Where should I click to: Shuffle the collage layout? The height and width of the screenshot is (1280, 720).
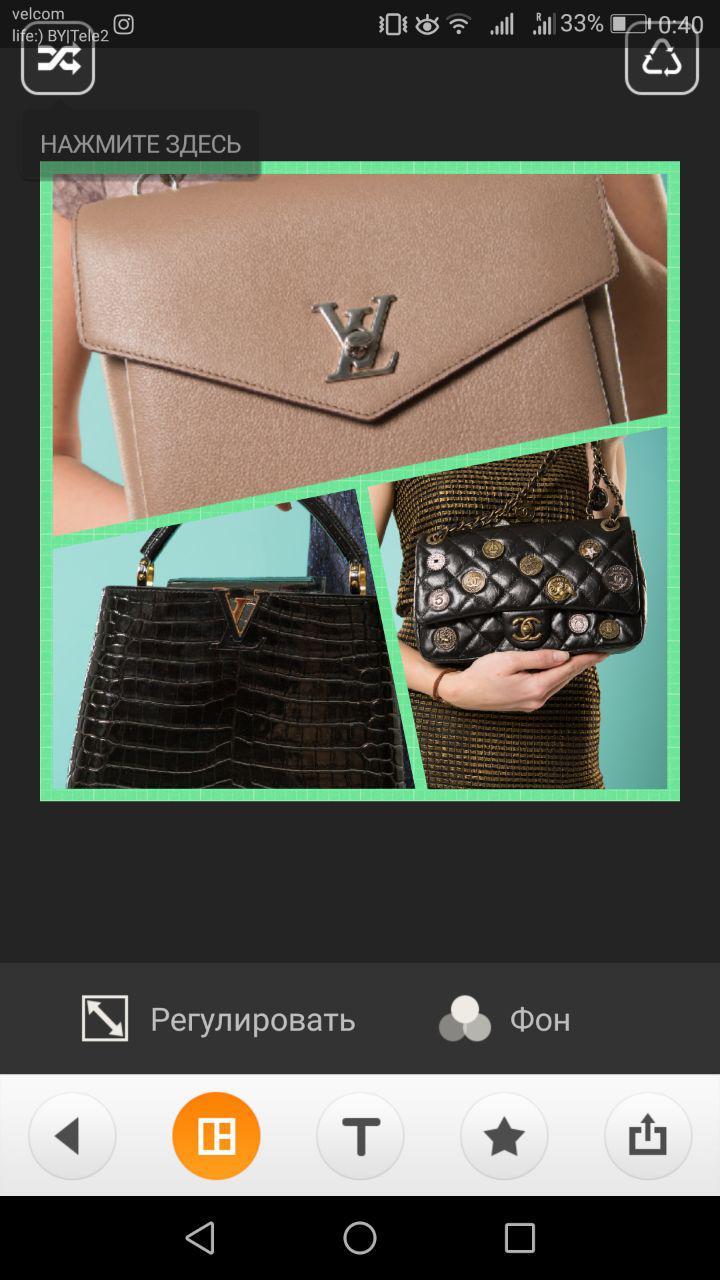58,60
